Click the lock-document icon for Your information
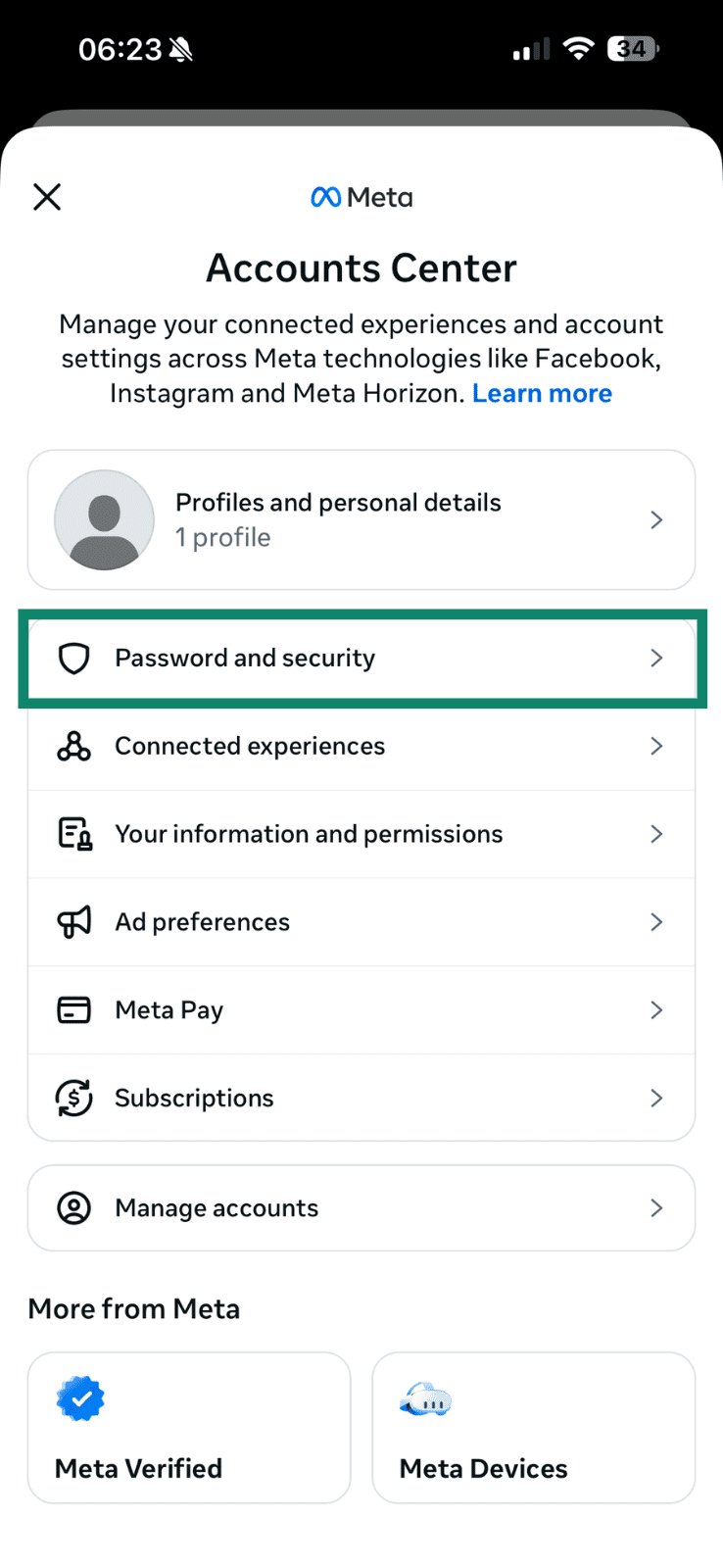This screenshot has height=1568, width=723. coord(73,833)
